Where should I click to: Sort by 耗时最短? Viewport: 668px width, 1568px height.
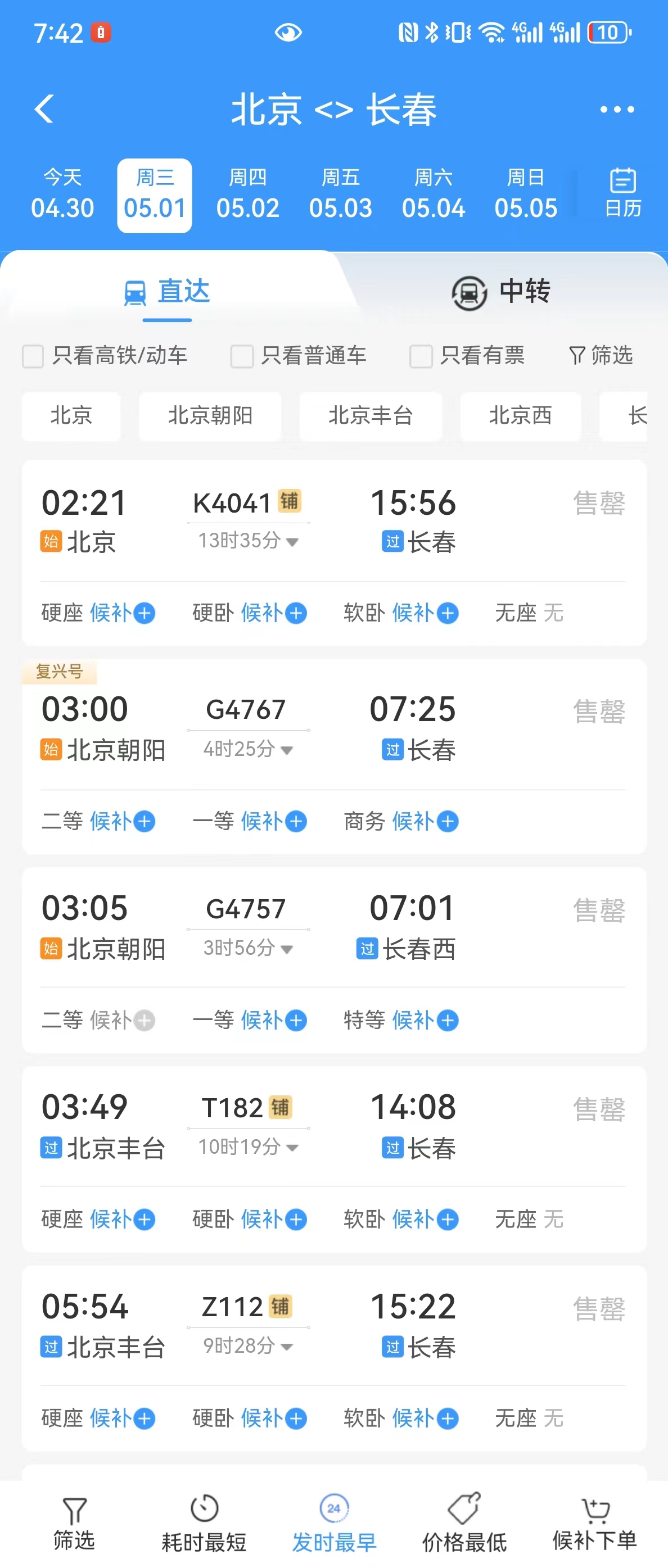tap(204, 1525)
